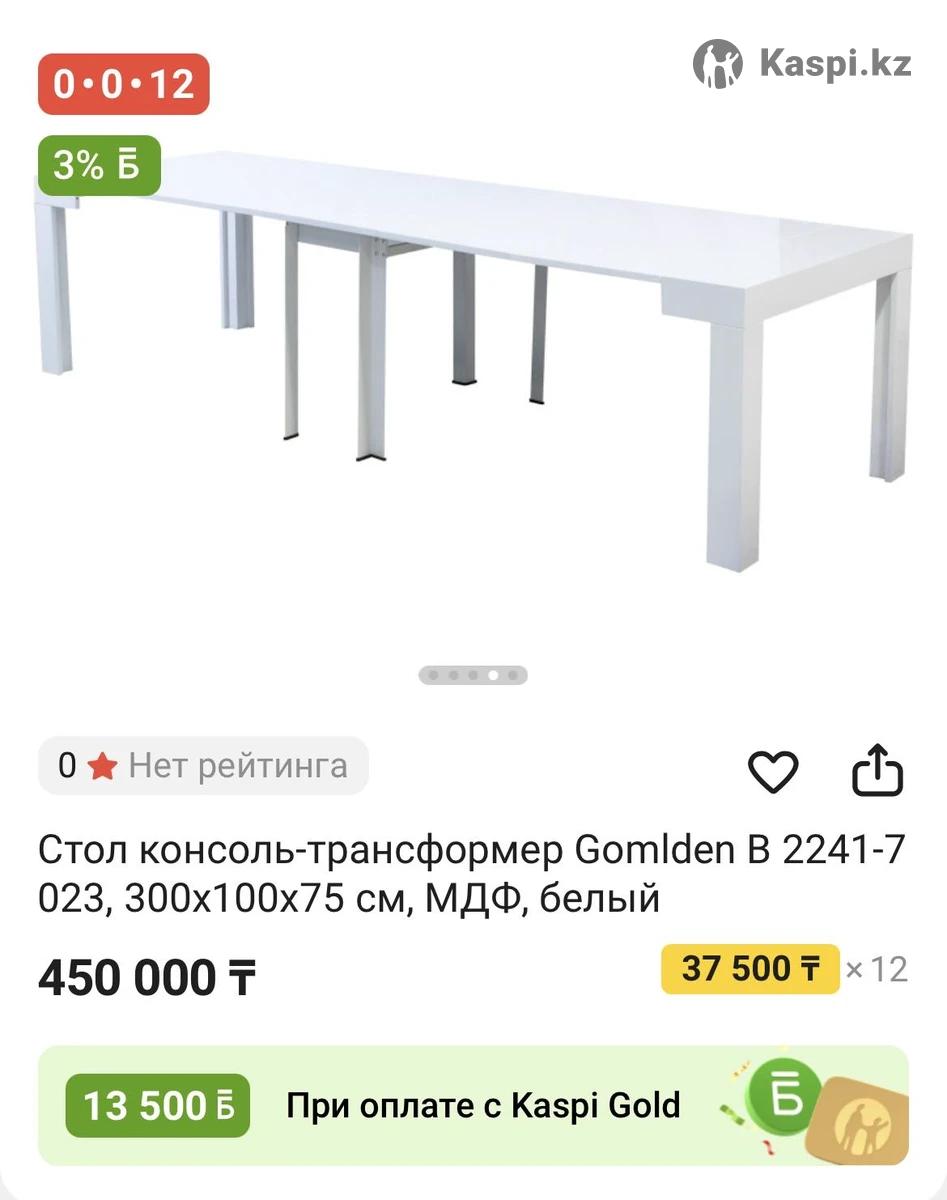The height and width of the screenshot is (1200, 947).
Task: Open the white table product photo
Action: click(474, 340)
